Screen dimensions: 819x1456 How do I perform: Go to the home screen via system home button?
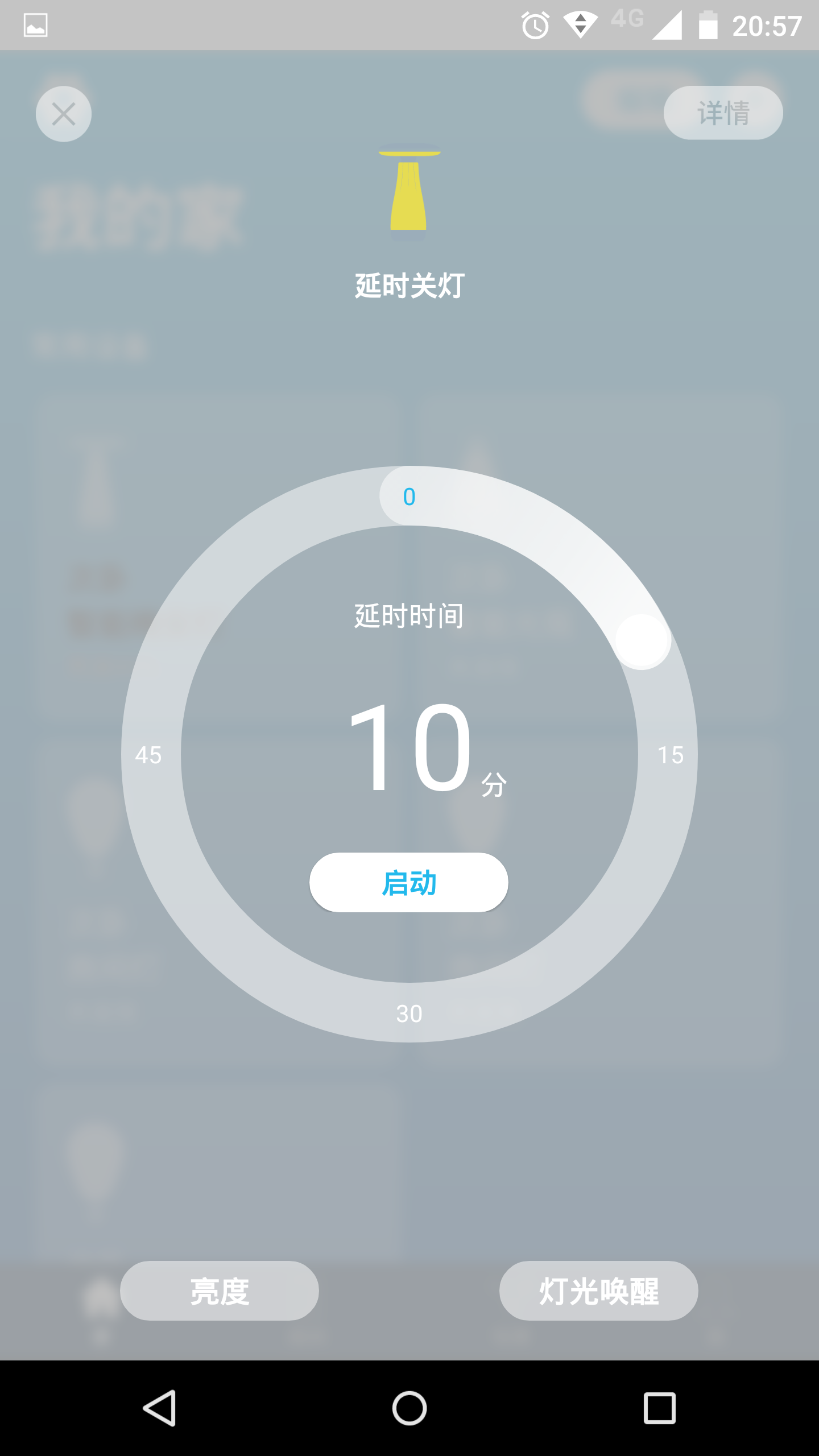tap(409, 1408)
